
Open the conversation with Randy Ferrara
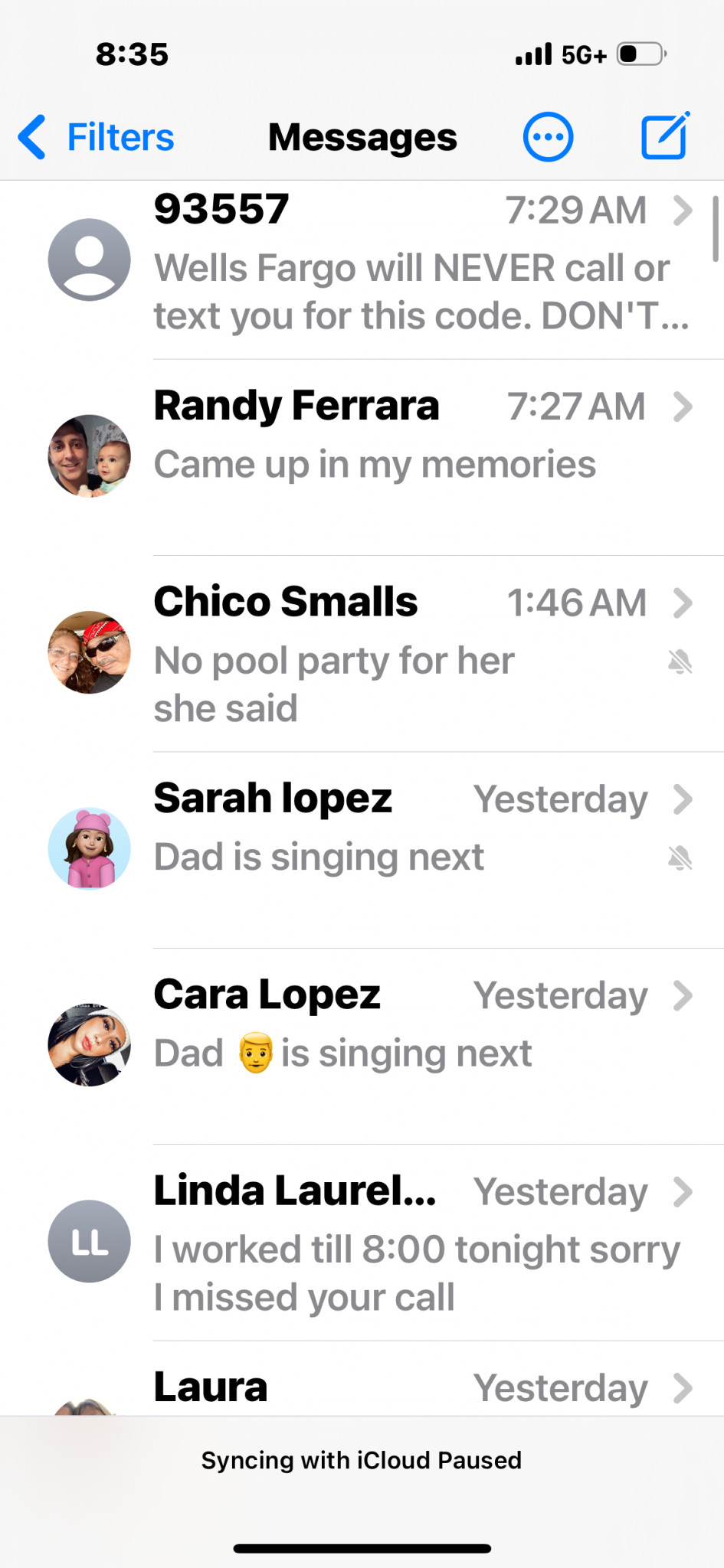(362, 458)
